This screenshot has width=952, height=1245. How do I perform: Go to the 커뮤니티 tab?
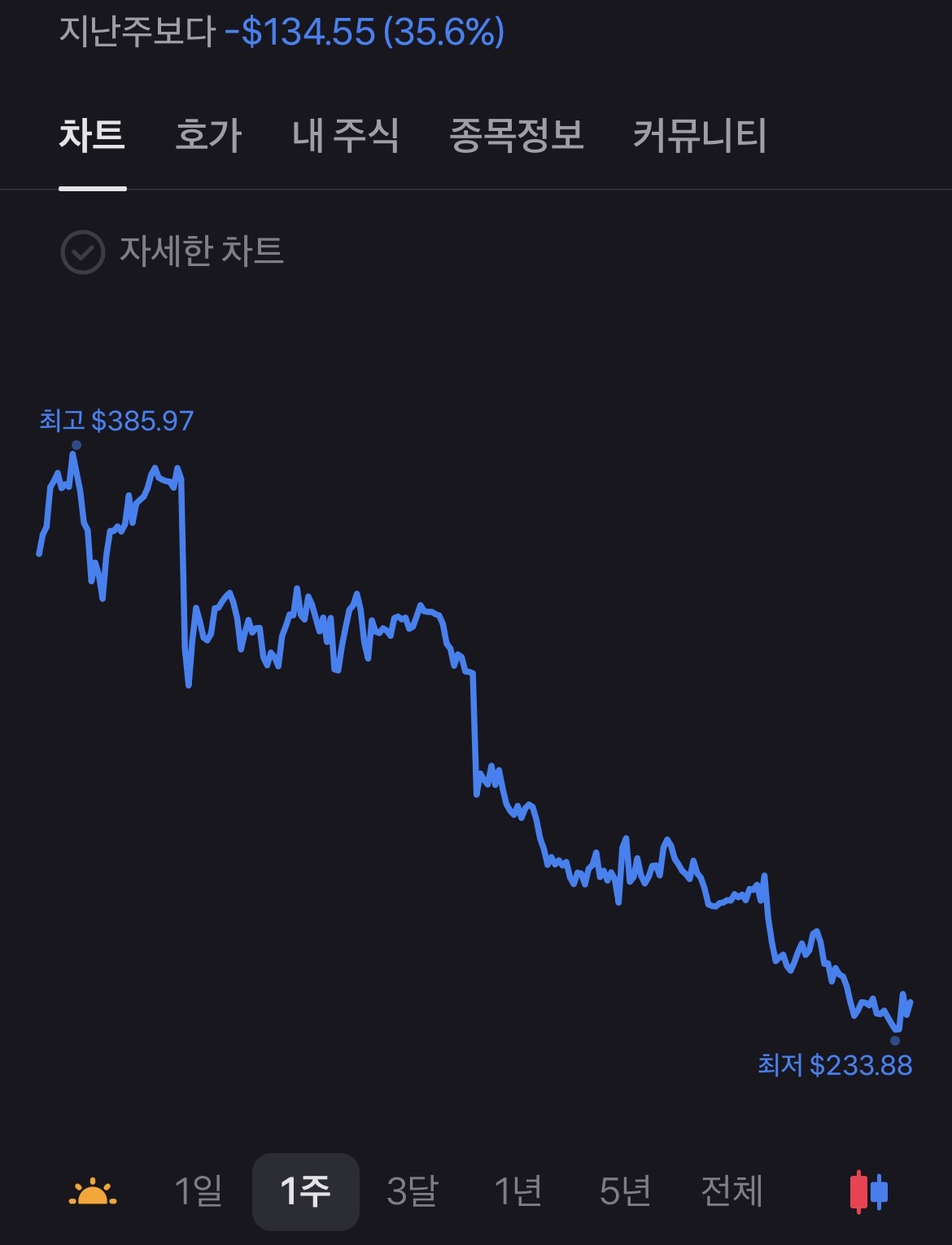coord(700,137)
